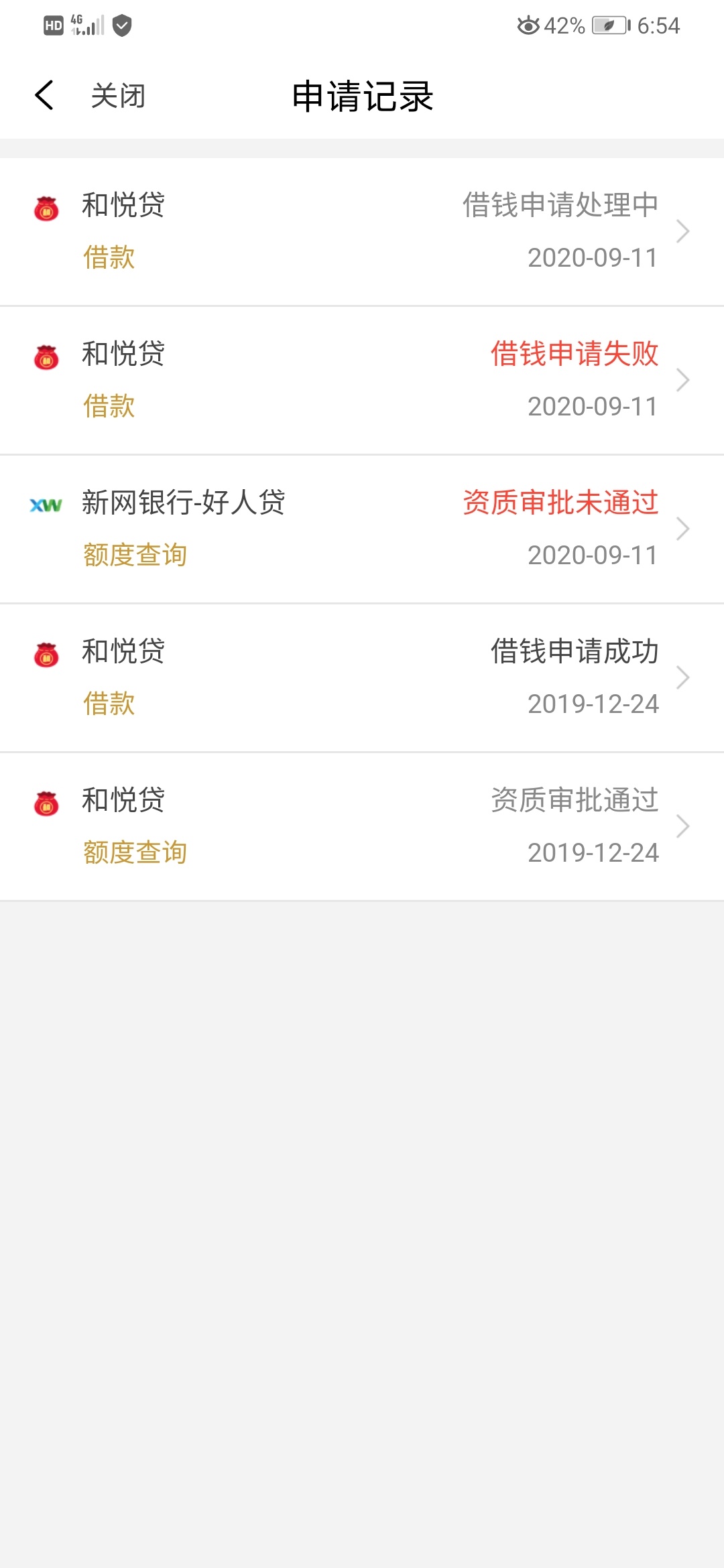Open the 和悦贷 record showing 借钱申请失败
Viewport: 724px width, 1568px height.
362,381
